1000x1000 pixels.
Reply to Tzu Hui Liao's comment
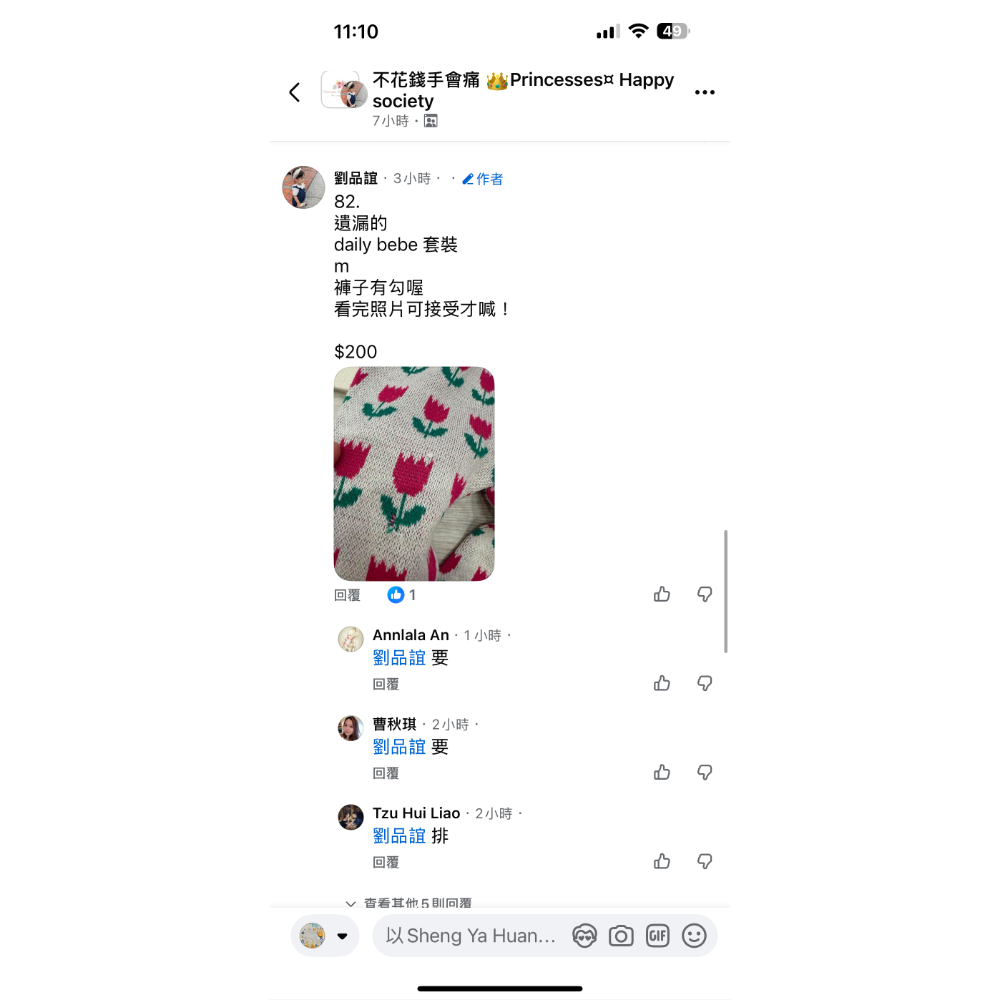386,862
